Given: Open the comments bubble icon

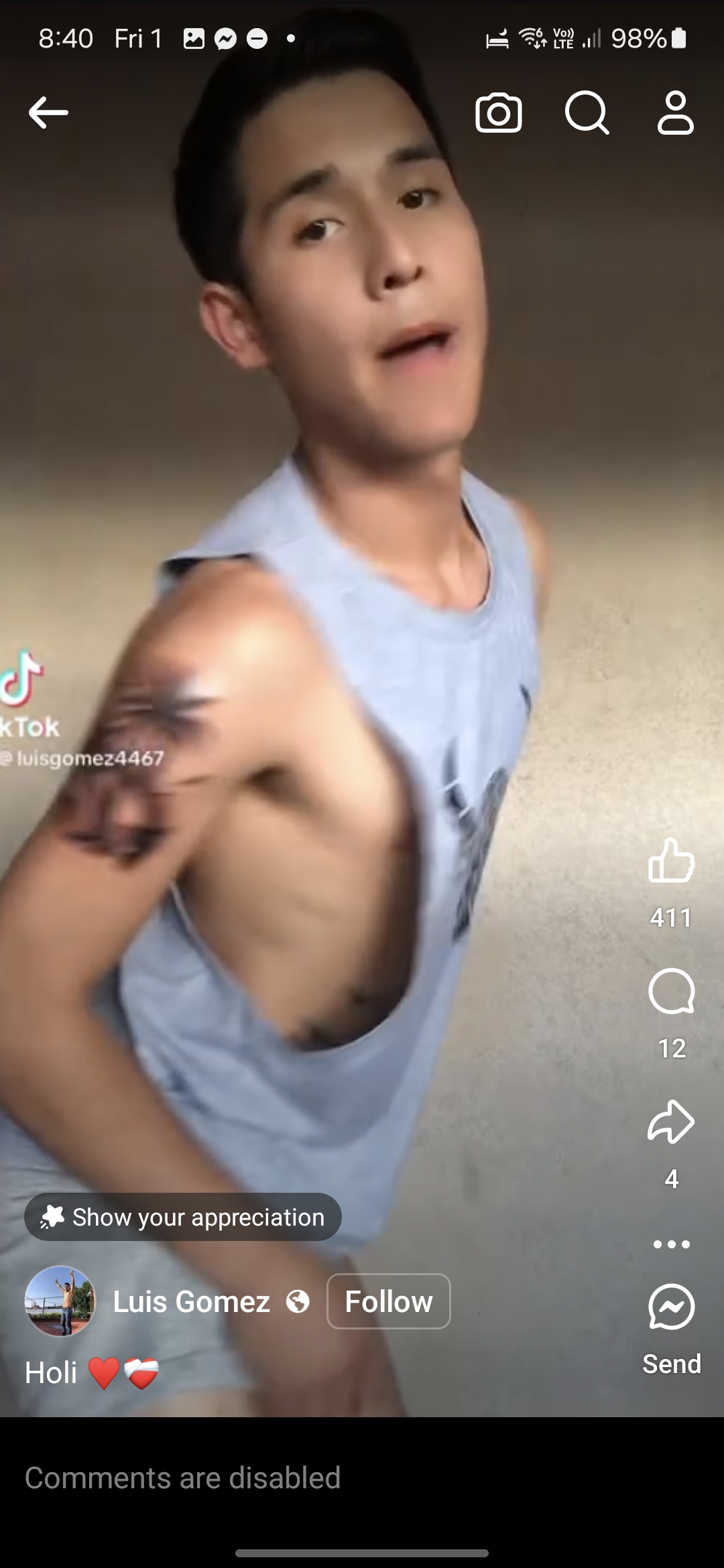Looking at the screenshot, I should [671, 991].
